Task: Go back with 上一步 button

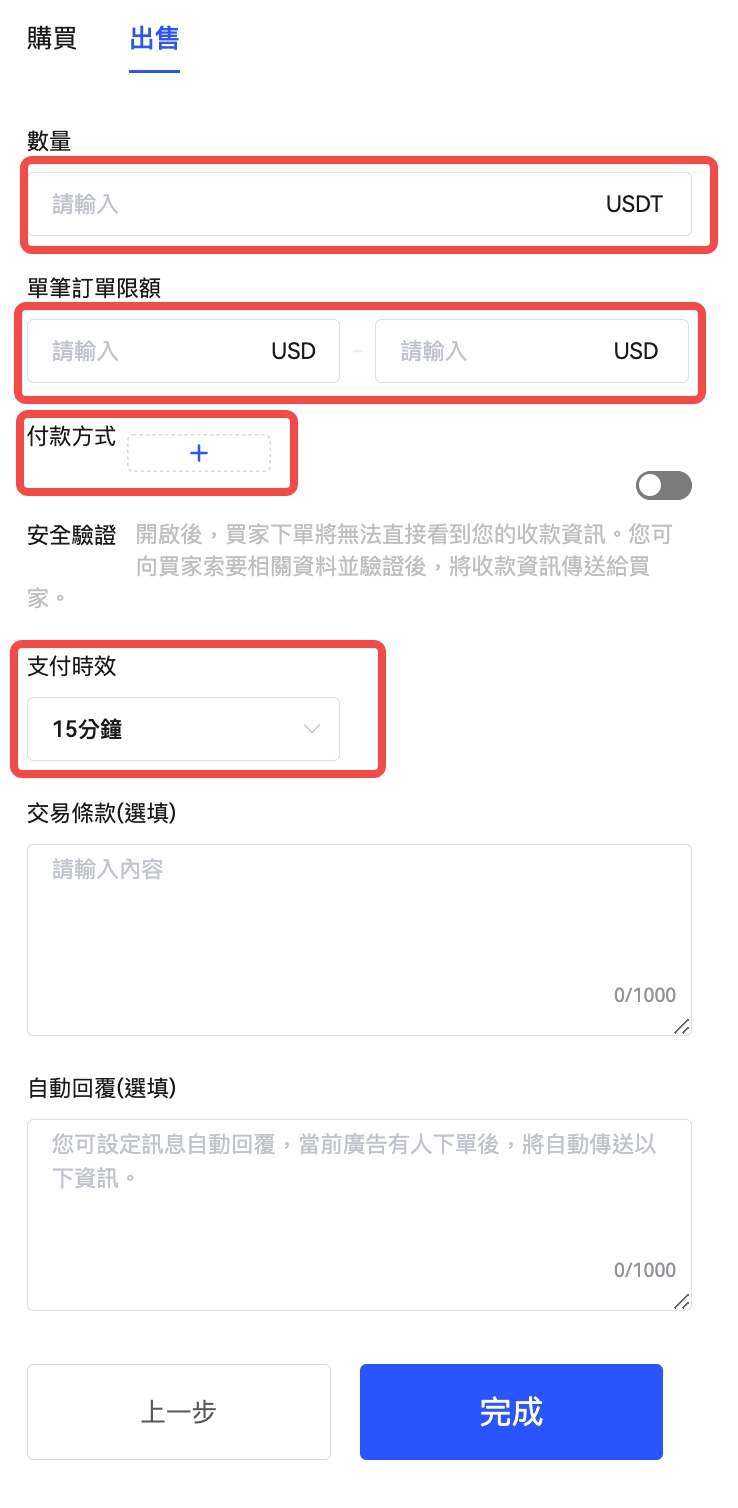Action: tap(179, 1412)
